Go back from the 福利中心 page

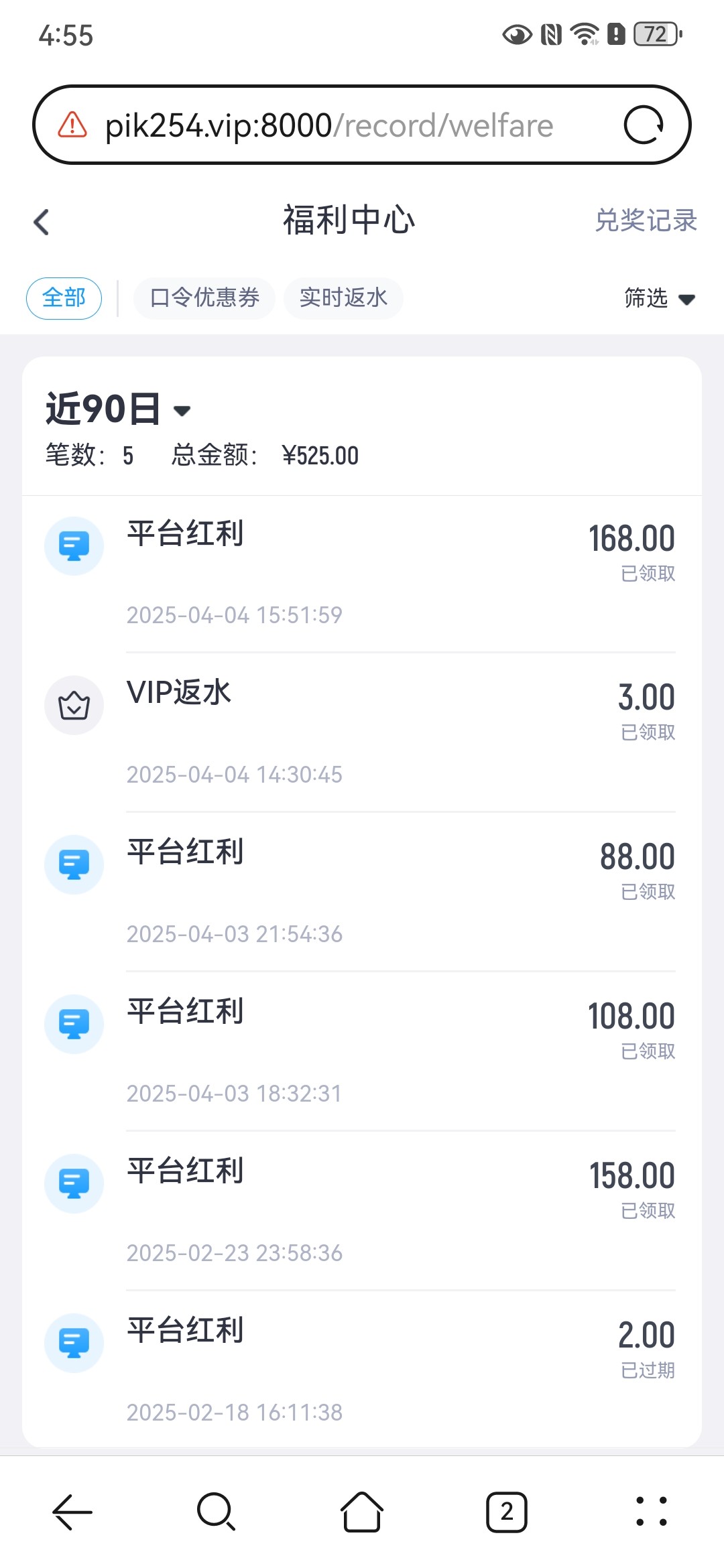click(42, 222)
